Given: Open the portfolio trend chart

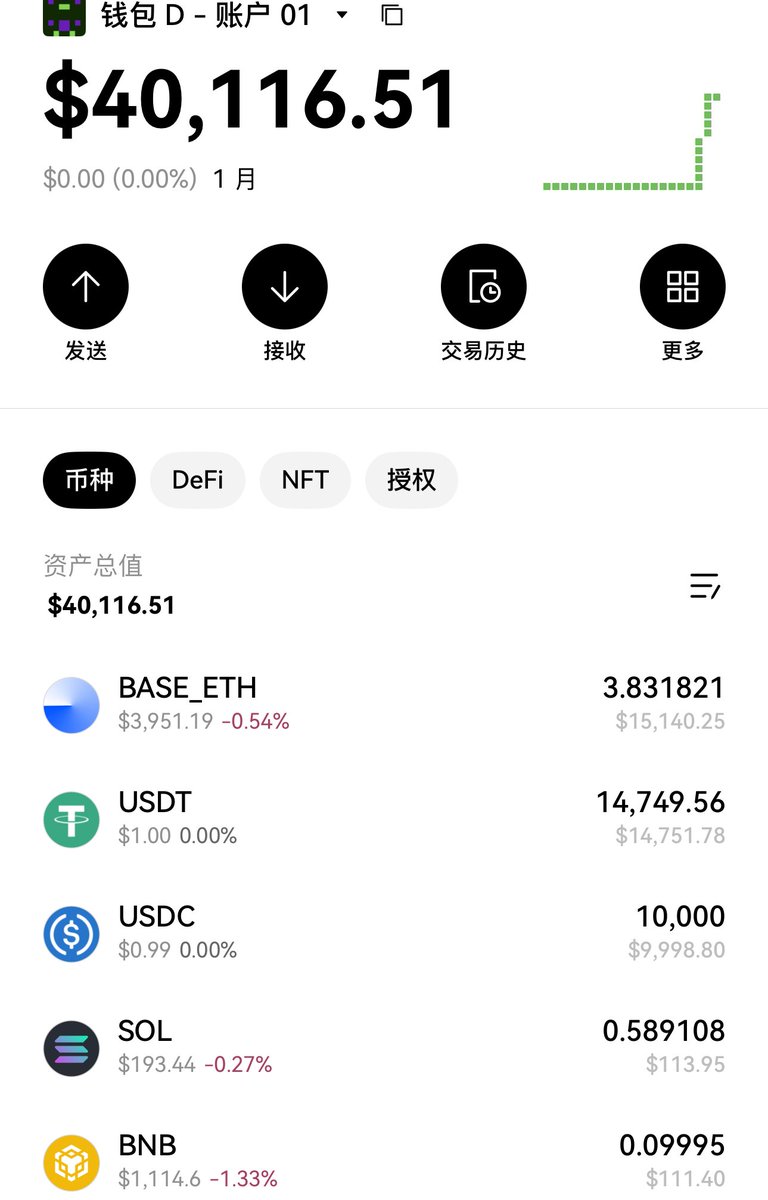Looking at the screenshot, I should [x=632, y=142].
